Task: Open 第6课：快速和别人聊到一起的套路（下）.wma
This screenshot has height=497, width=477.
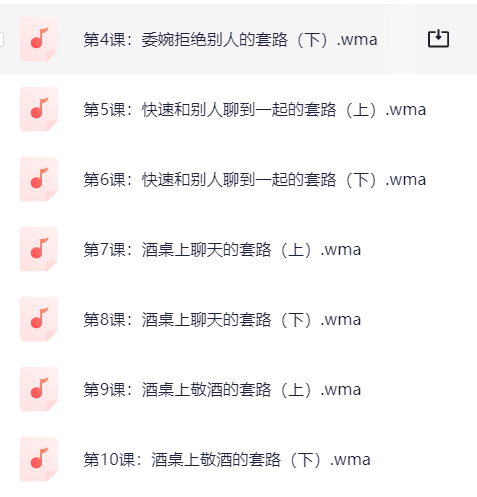Action: tap(255, 180)
